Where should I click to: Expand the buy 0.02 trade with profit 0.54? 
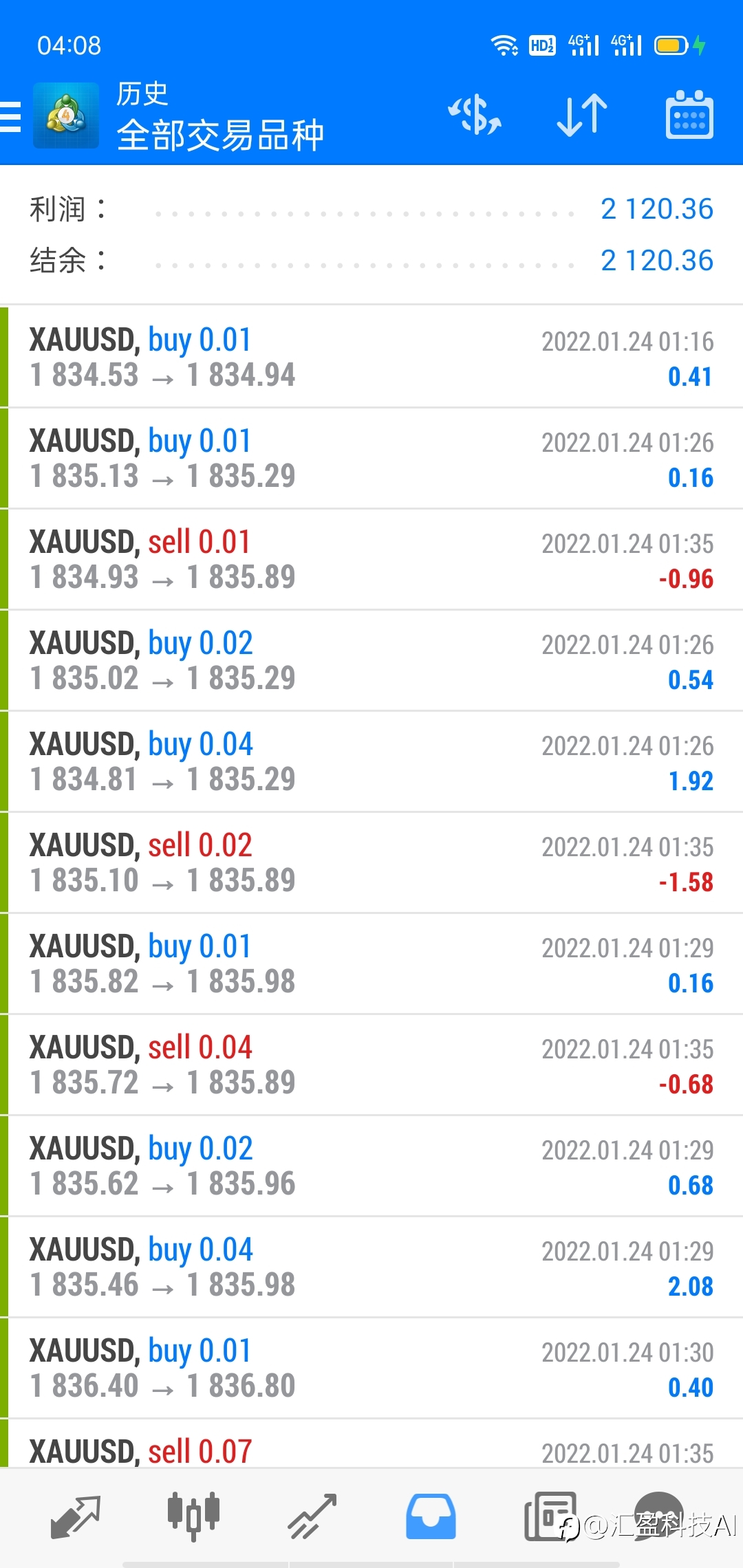tap(371, 660)
